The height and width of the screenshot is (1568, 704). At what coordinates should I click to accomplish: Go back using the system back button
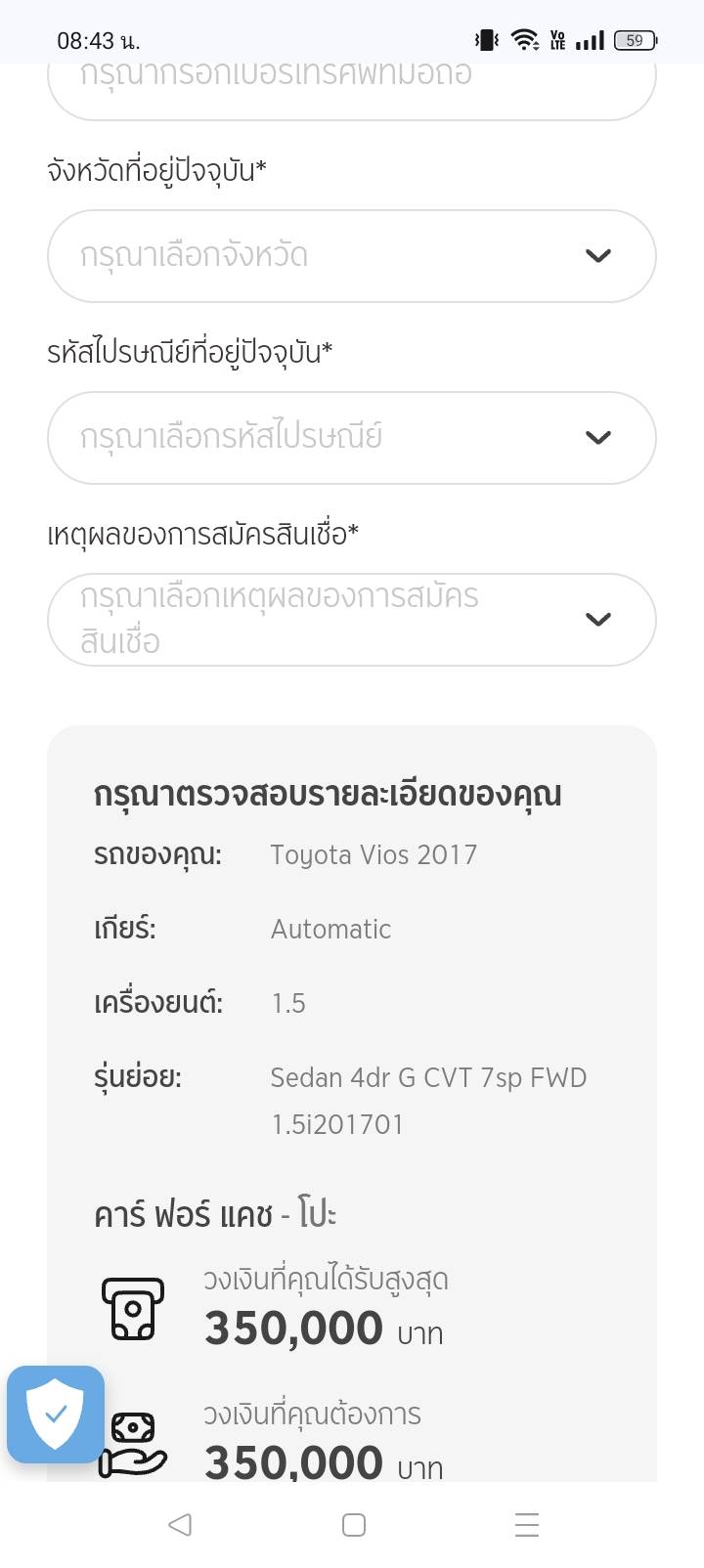coord(179,1524)
